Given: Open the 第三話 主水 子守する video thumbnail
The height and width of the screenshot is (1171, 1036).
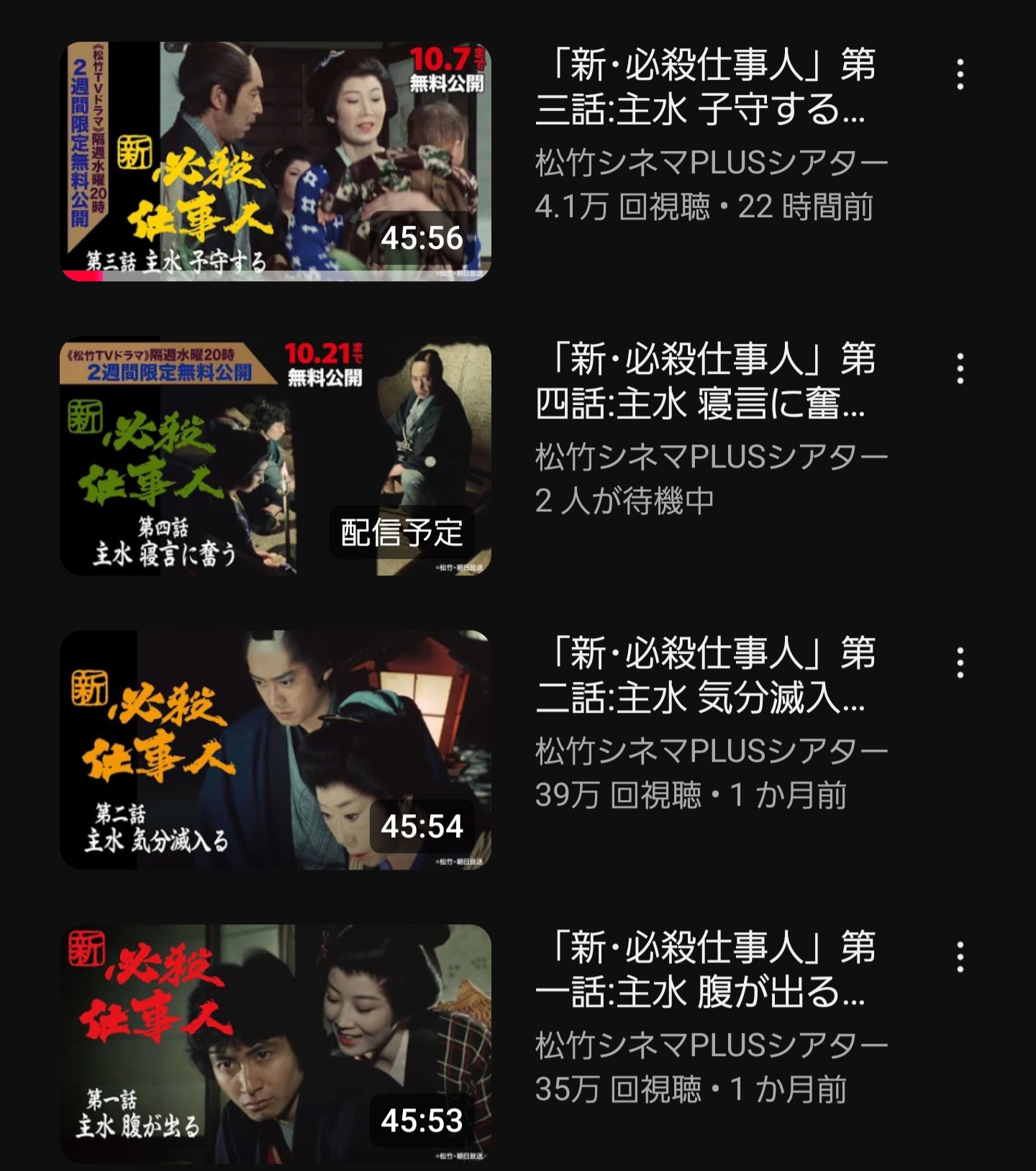Looking at the screenshot, I should tap(276, 160).
